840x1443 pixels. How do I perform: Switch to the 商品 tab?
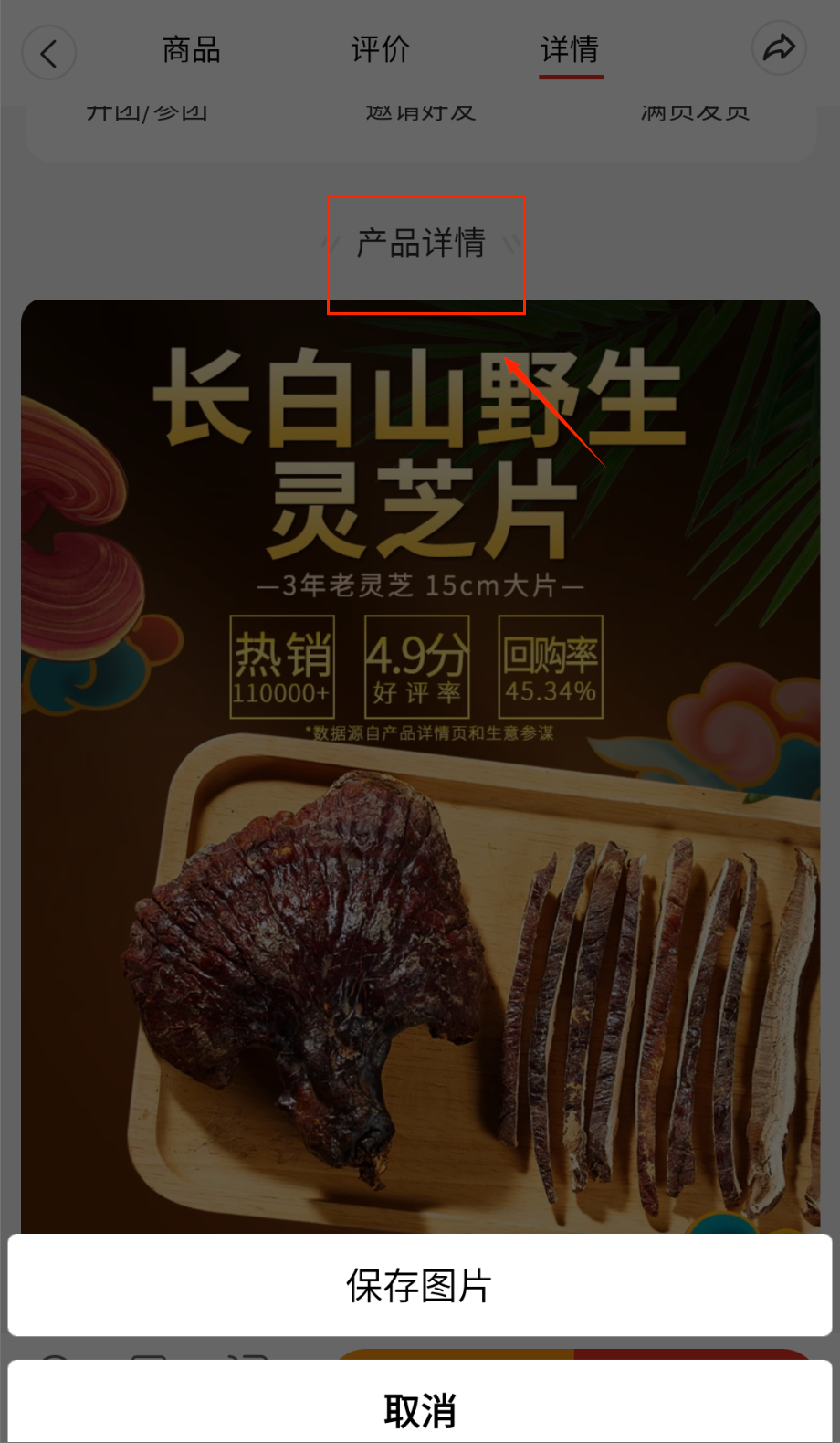191,50
